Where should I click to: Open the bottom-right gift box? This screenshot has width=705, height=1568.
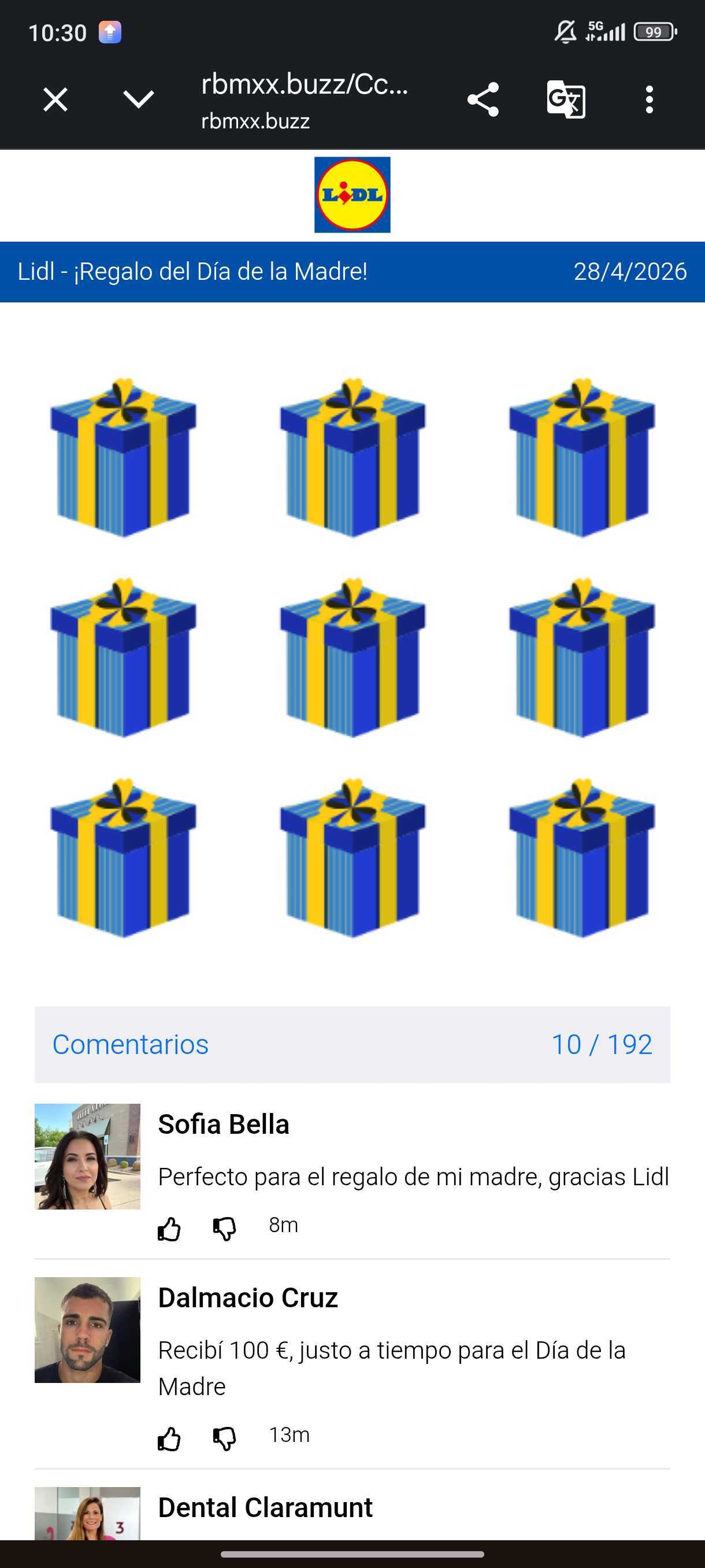582,857
